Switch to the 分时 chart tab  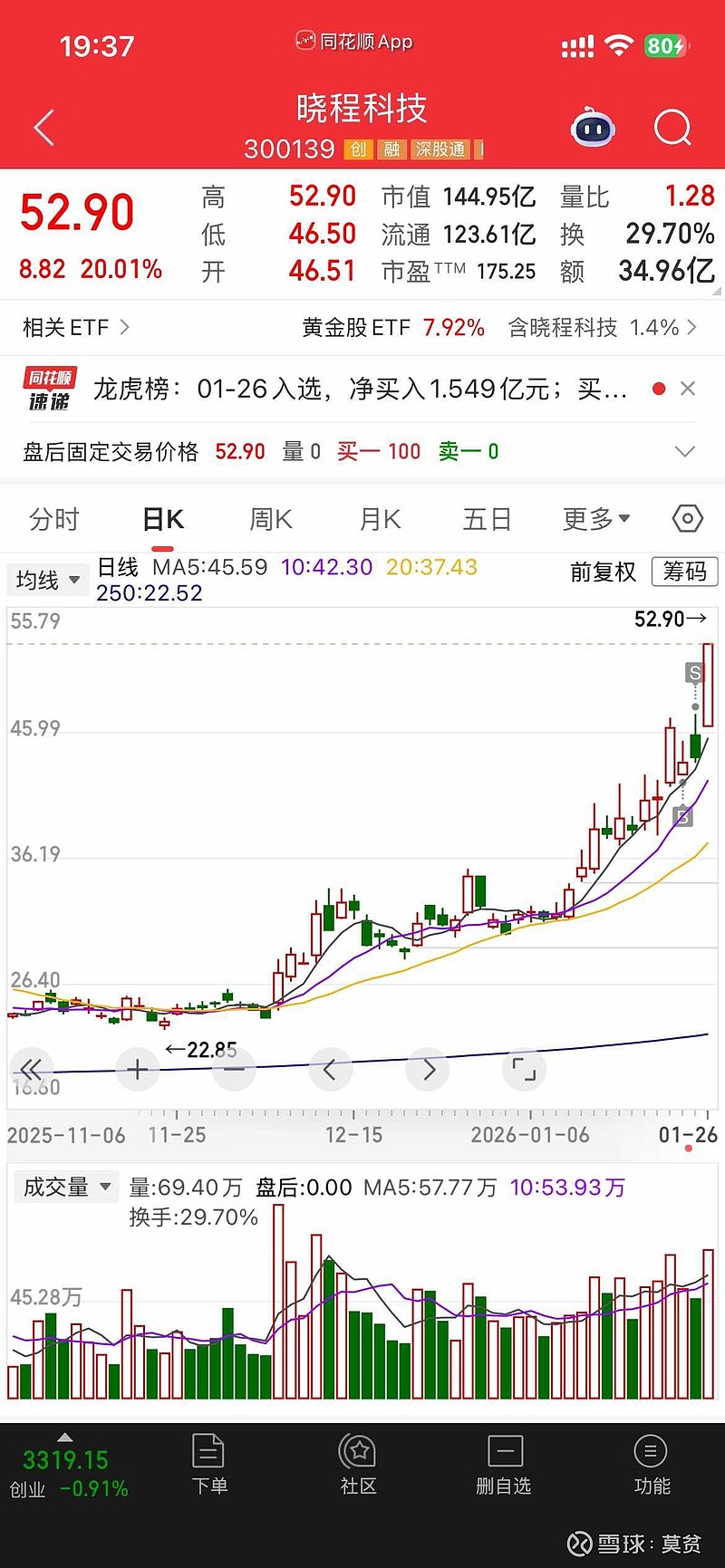(x=54, y=519)
